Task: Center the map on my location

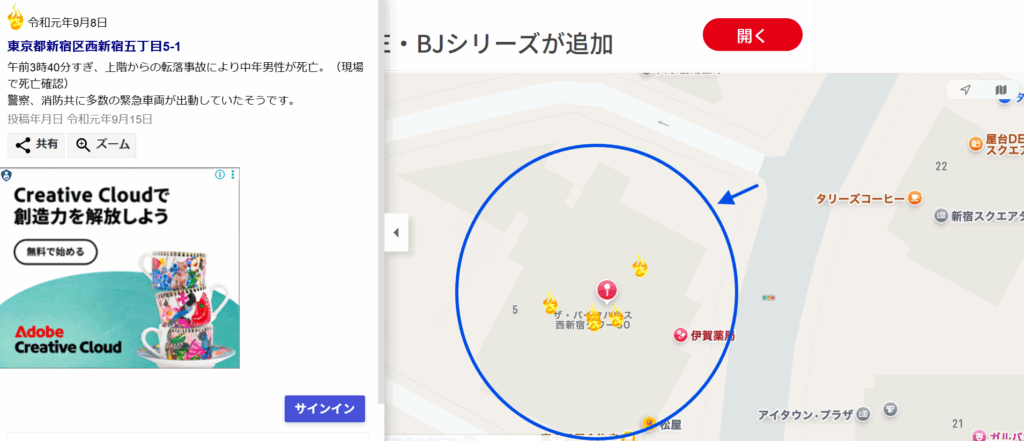Action: [965, 90]
